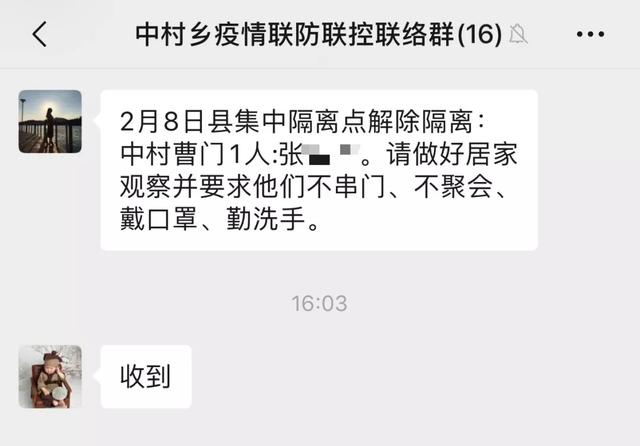Open profile of the user who replied 收到
The image size is (640, 446).
point(50,376)
